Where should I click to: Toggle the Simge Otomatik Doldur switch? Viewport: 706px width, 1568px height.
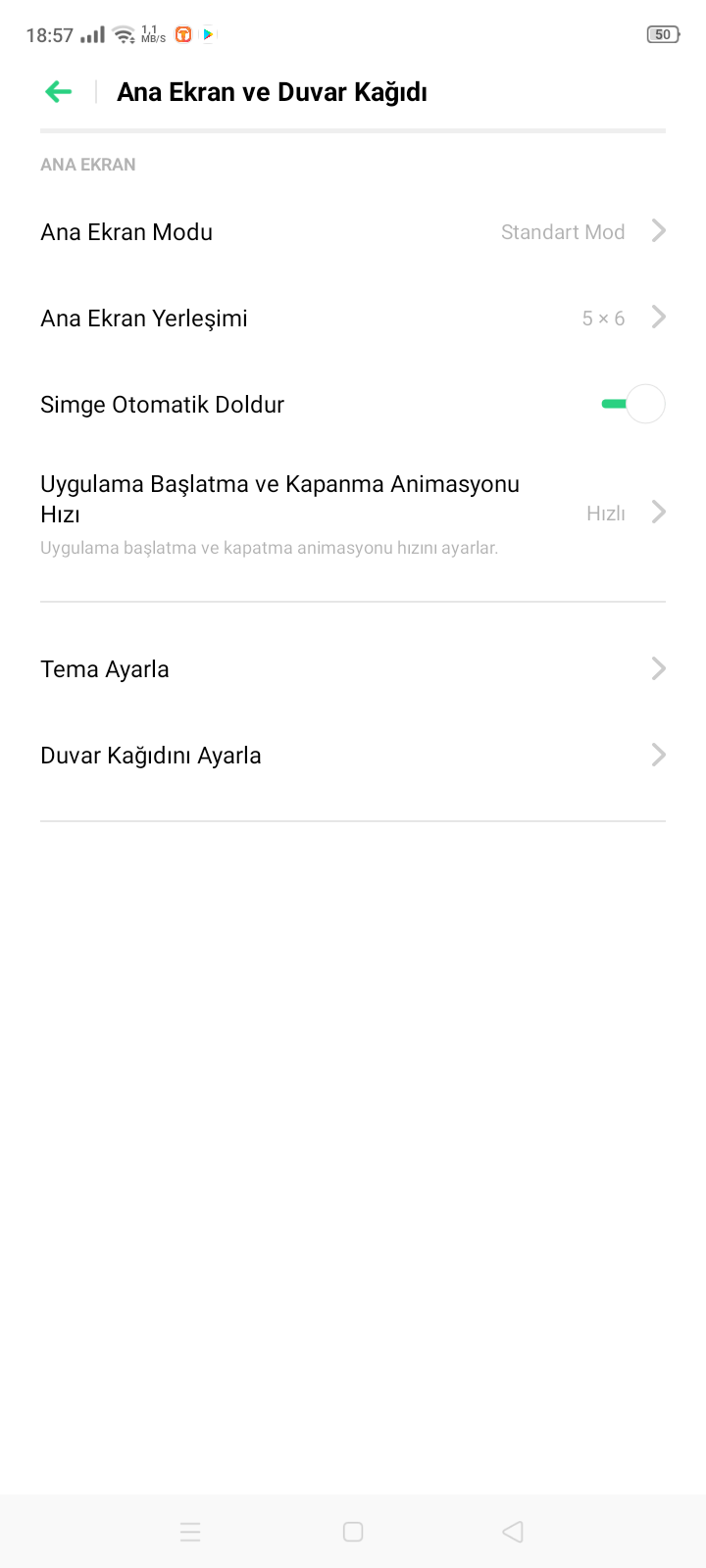coord(633,404)
